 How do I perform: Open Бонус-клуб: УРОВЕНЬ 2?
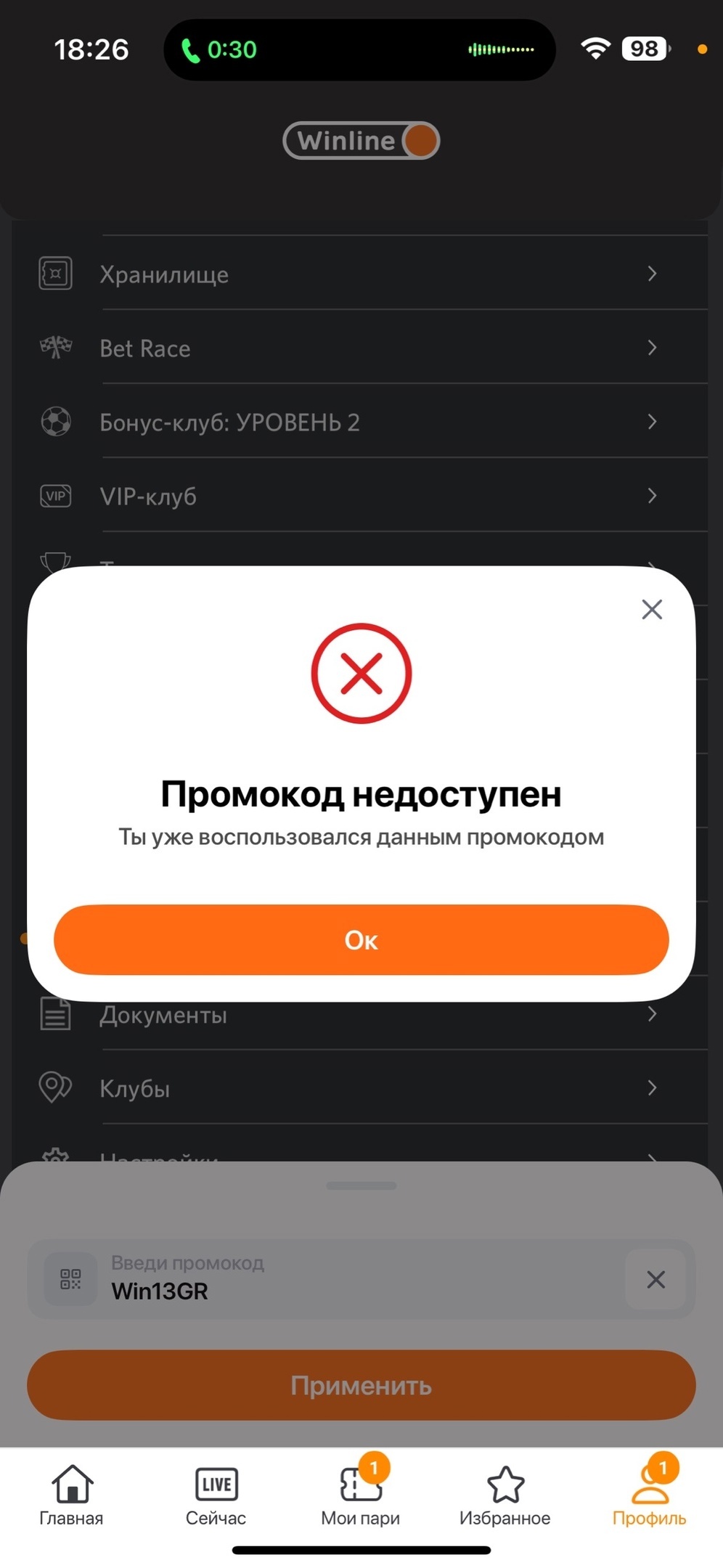(x=361, y=422)
